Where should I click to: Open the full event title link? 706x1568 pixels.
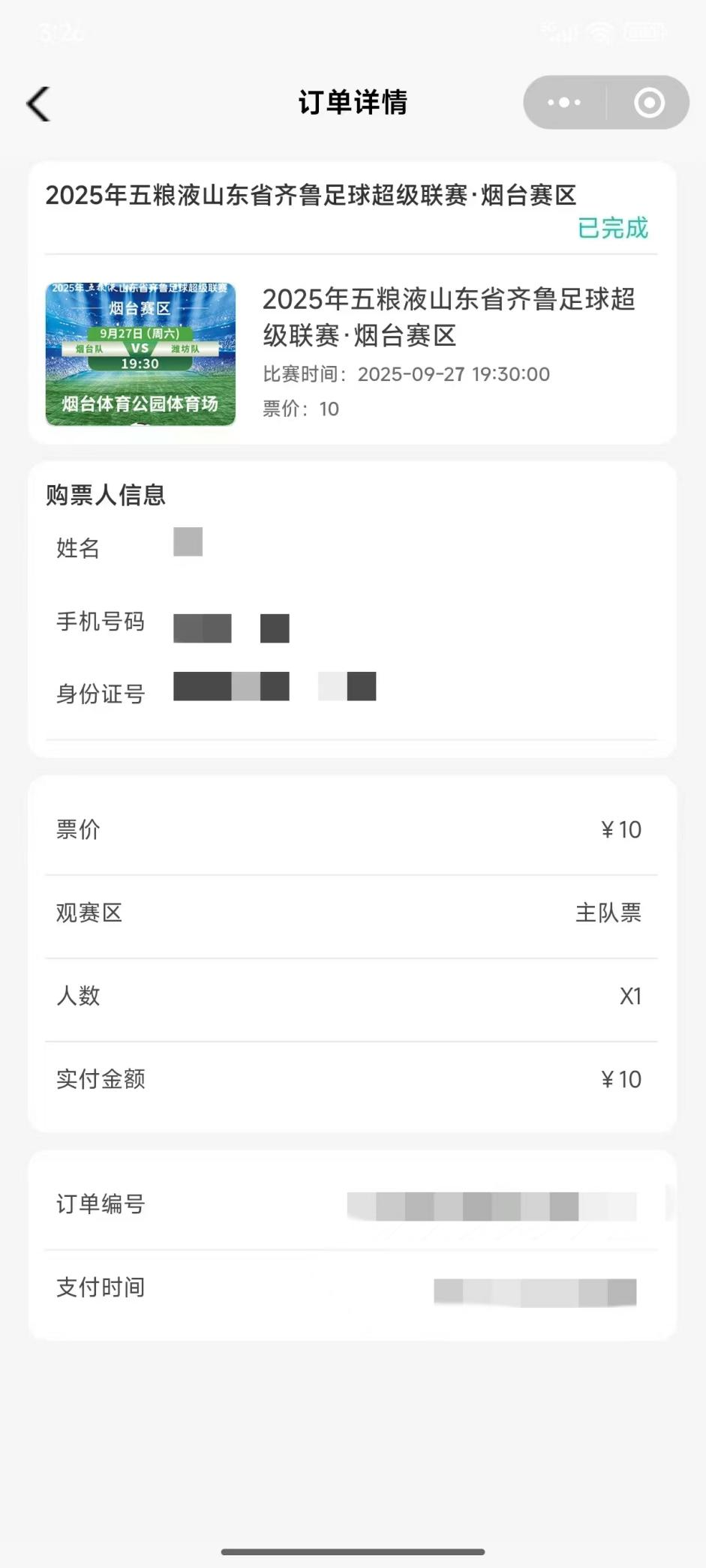point(311,196)
